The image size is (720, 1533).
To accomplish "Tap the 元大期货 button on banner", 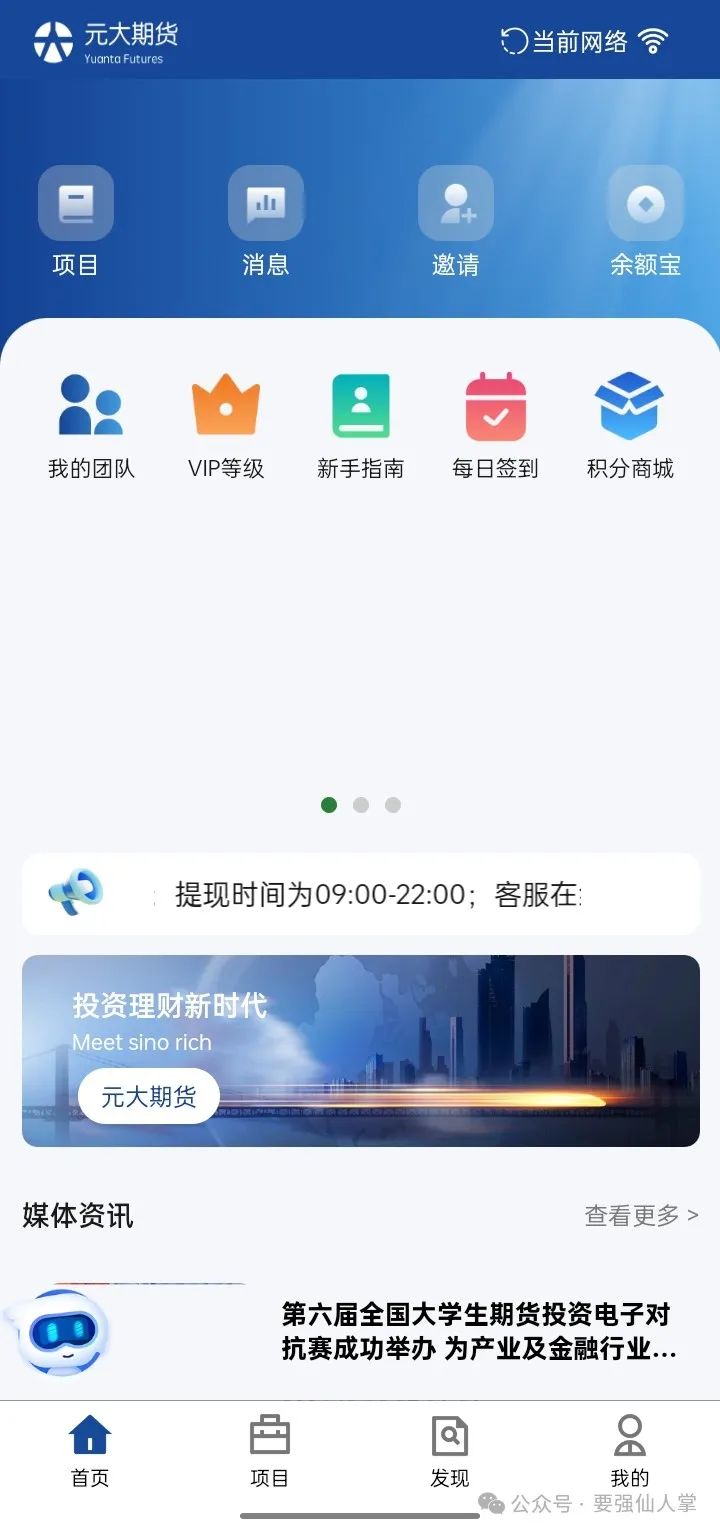I will (x=148, y=1096).
